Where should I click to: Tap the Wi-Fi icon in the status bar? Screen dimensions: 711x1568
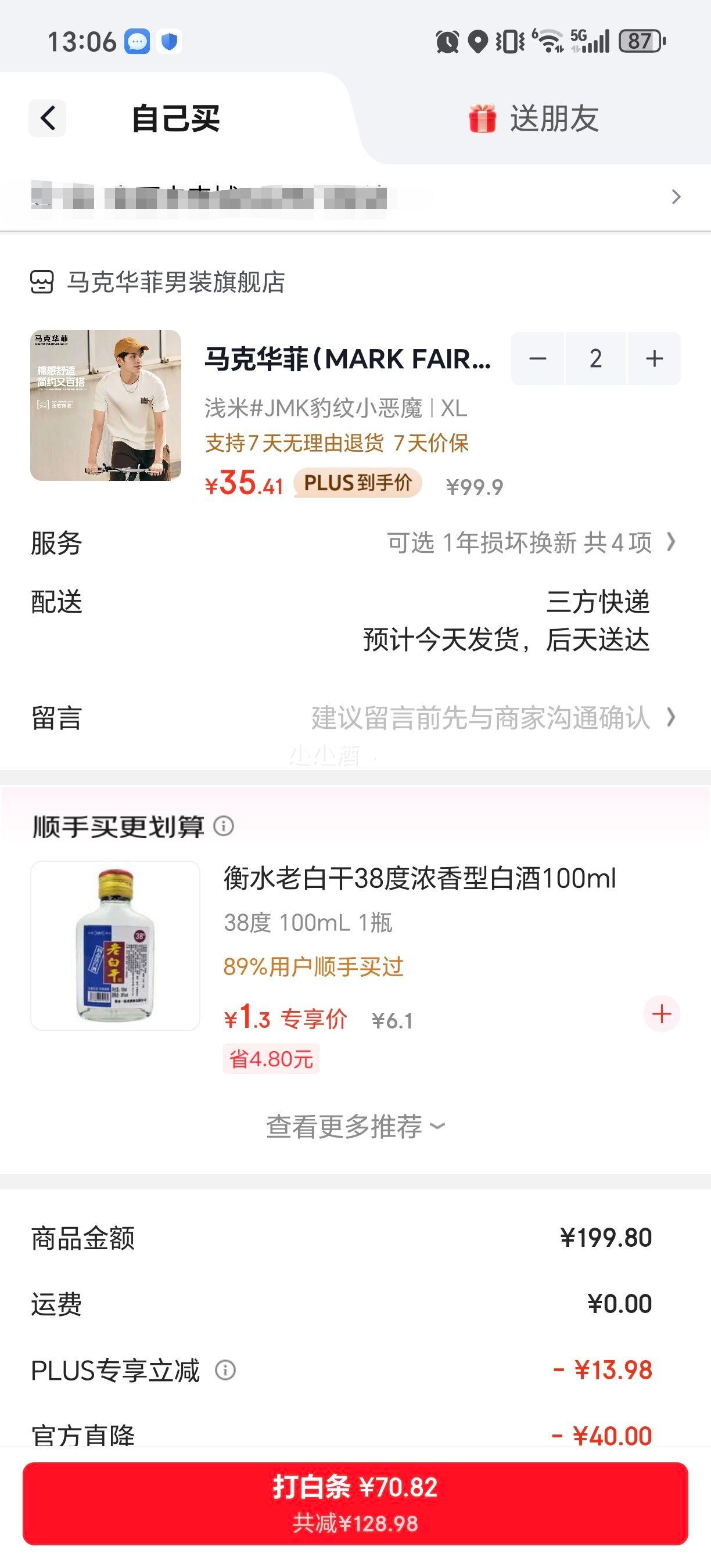(550, 40)
